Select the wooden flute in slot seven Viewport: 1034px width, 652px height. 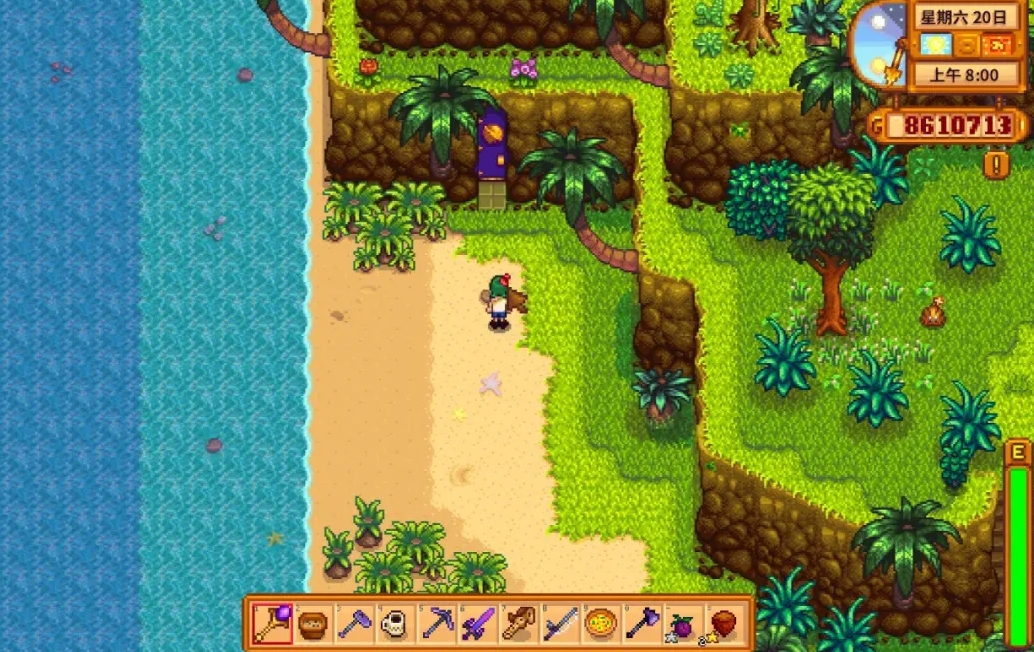pyautogui.click(x=519, y=624)
